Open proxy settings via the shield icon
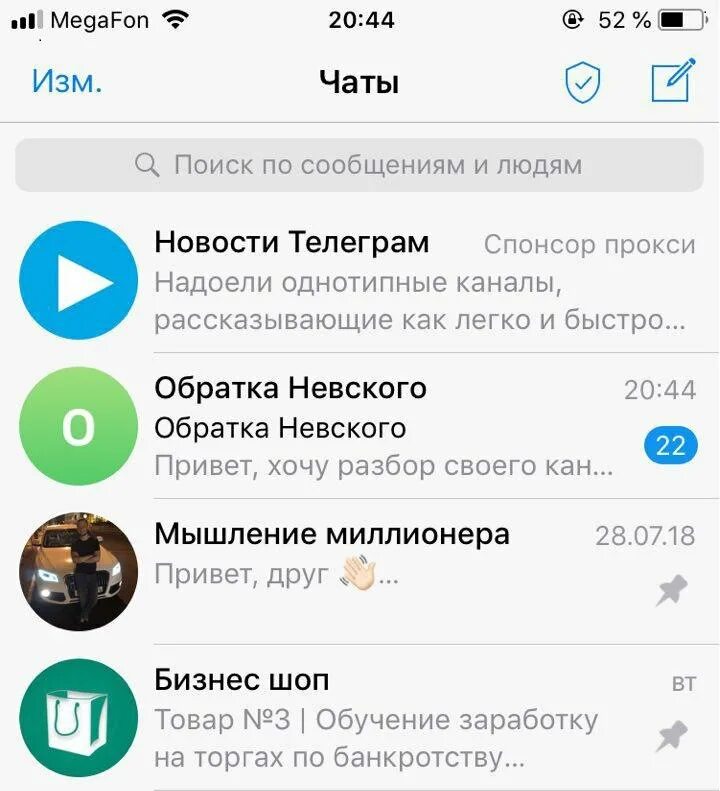This screenshot has height=791, width=720. (x=583, y=82)
